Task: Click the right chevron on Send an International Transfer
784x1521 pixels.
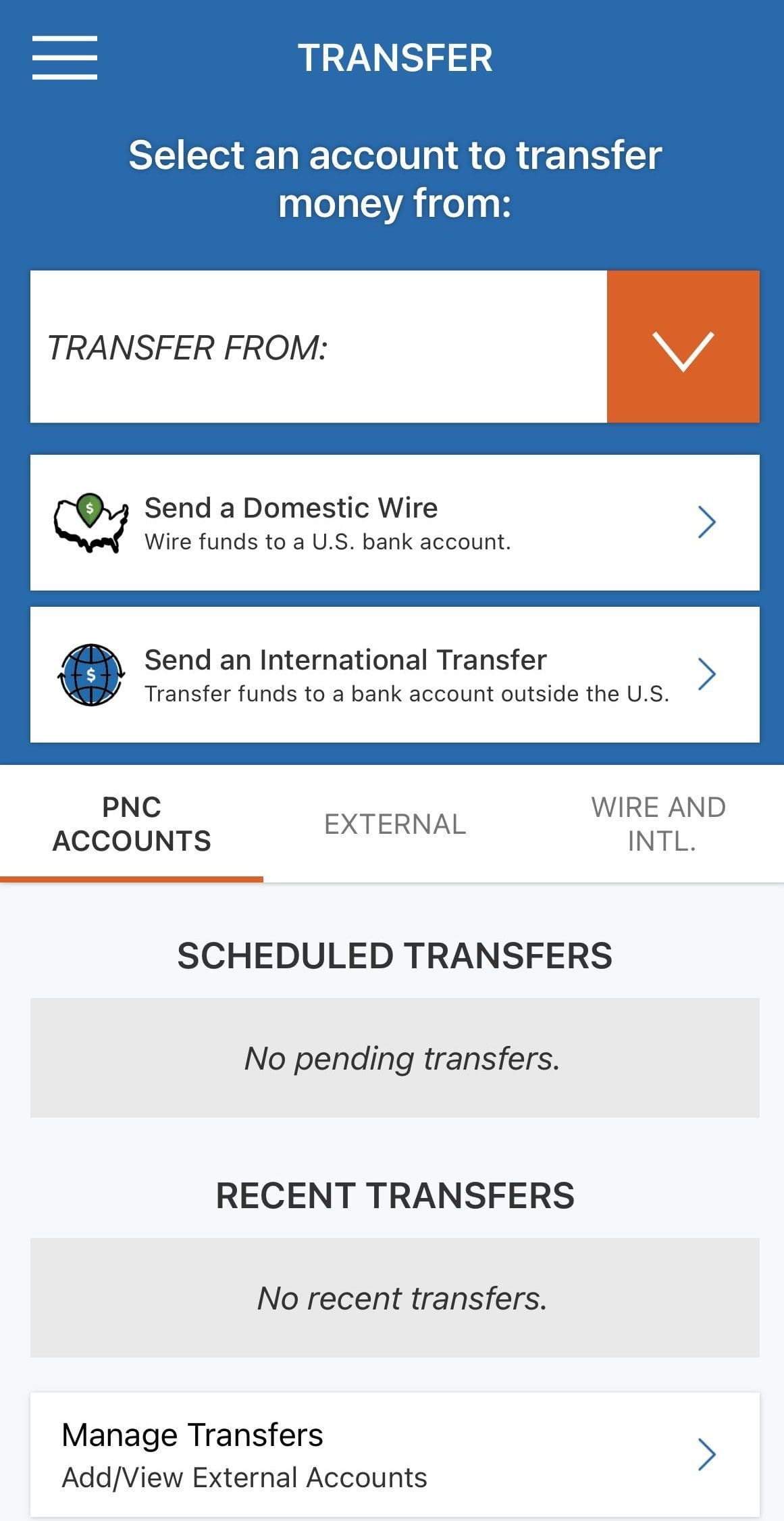Action: pyautogui.click(x=708, y=674)
